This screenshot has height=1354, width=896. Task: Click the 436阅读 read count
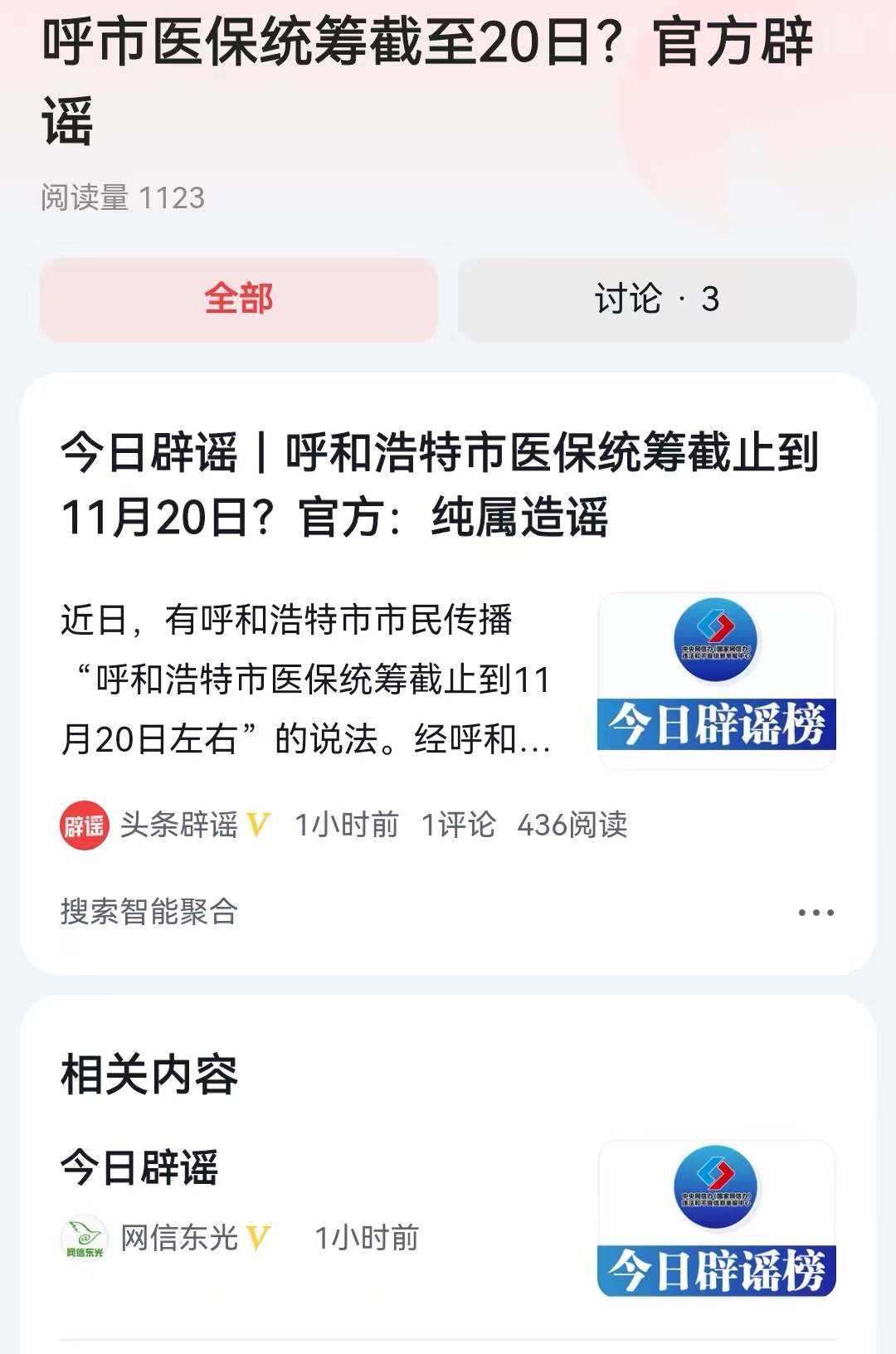(x=575, y=826)
